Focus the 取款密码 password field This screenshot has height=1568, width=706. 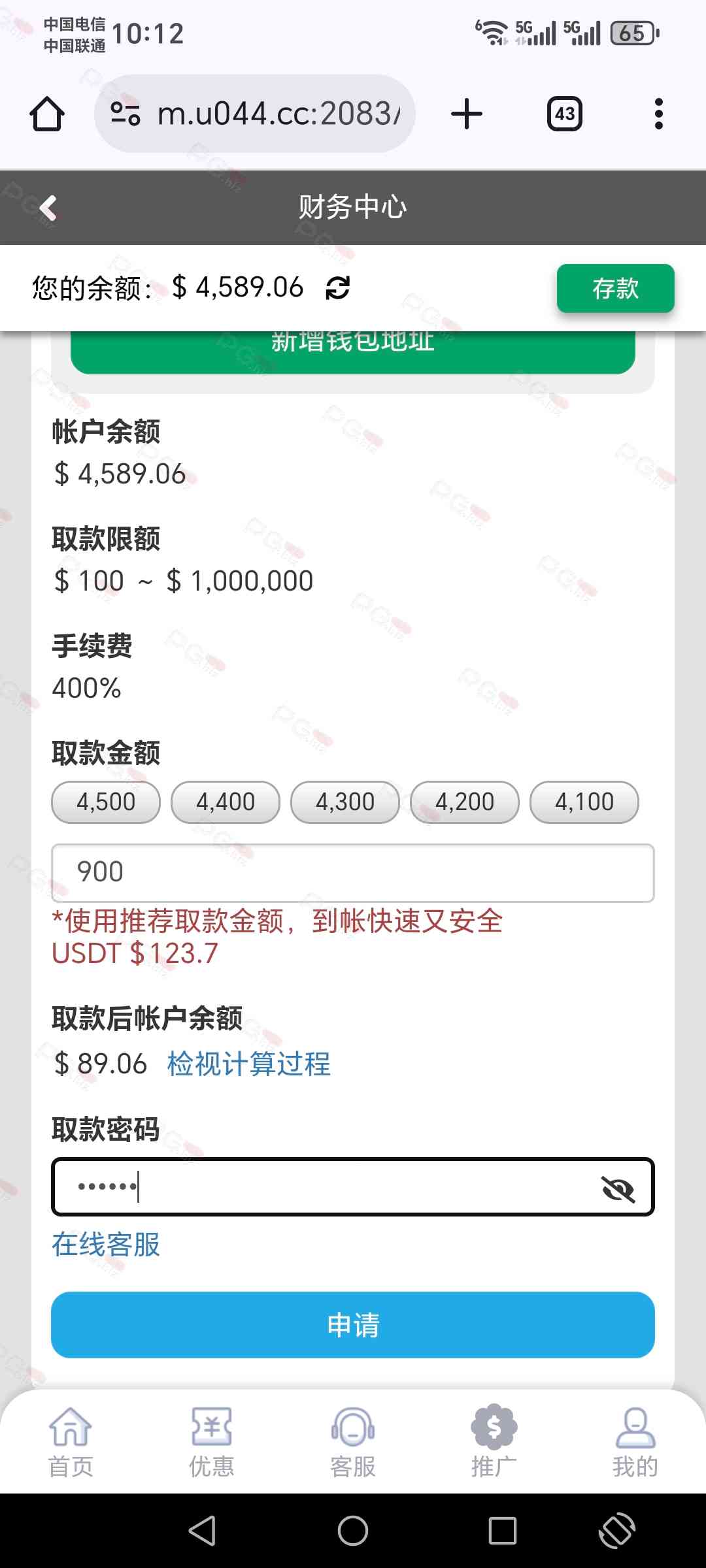point(327,1187)
